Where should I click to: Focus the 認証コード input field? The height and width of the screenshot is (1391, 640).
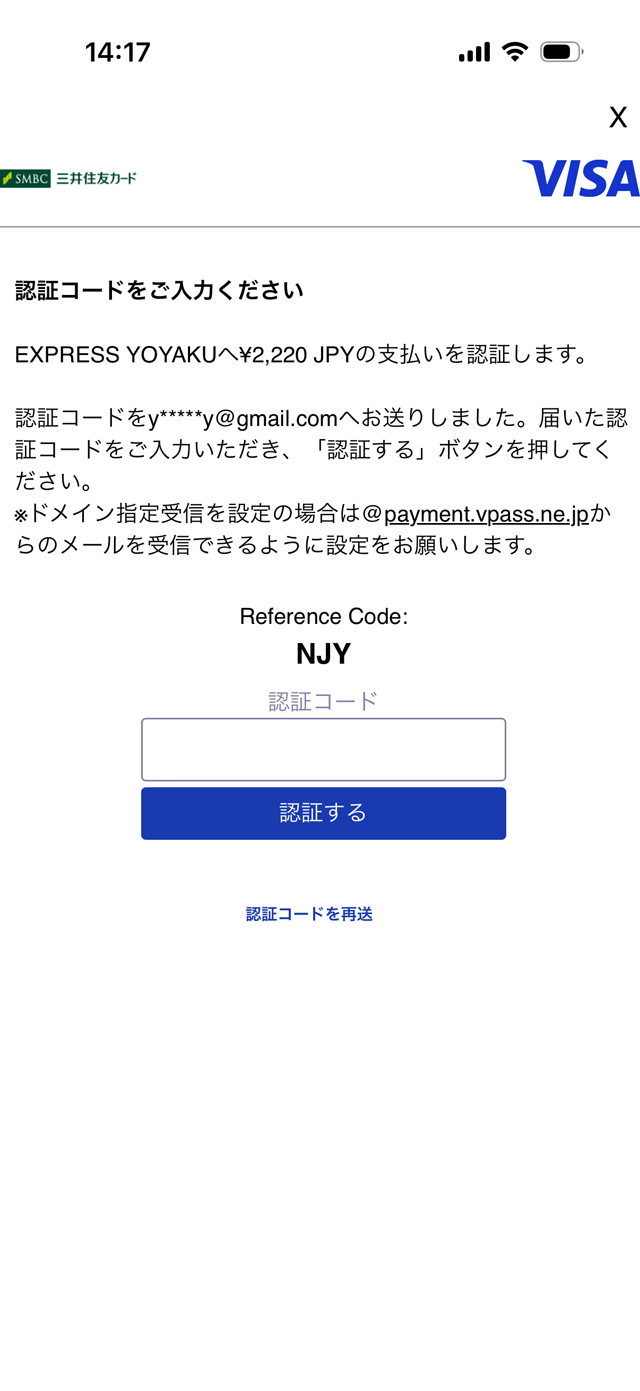(323, 749)
